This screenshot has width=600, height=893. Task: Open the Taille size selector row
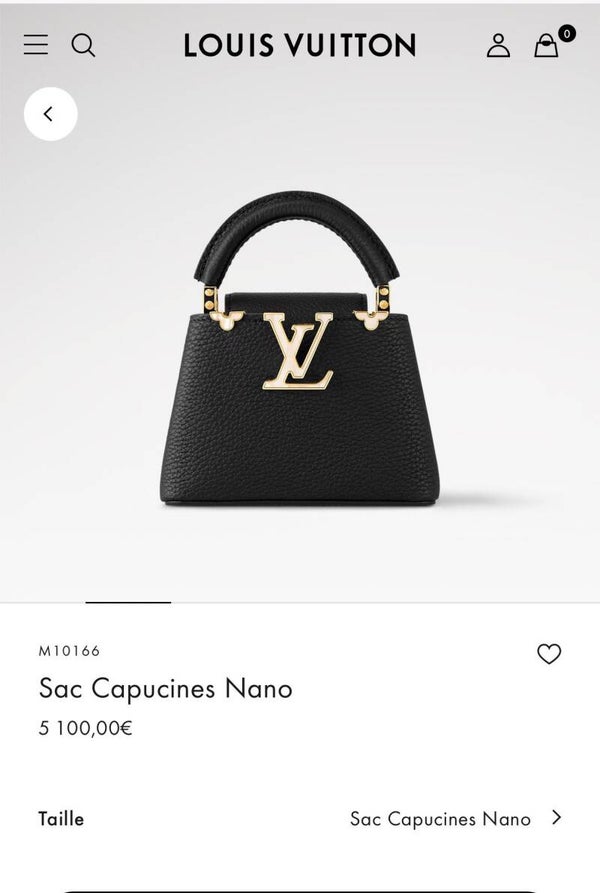pos(300,818)
